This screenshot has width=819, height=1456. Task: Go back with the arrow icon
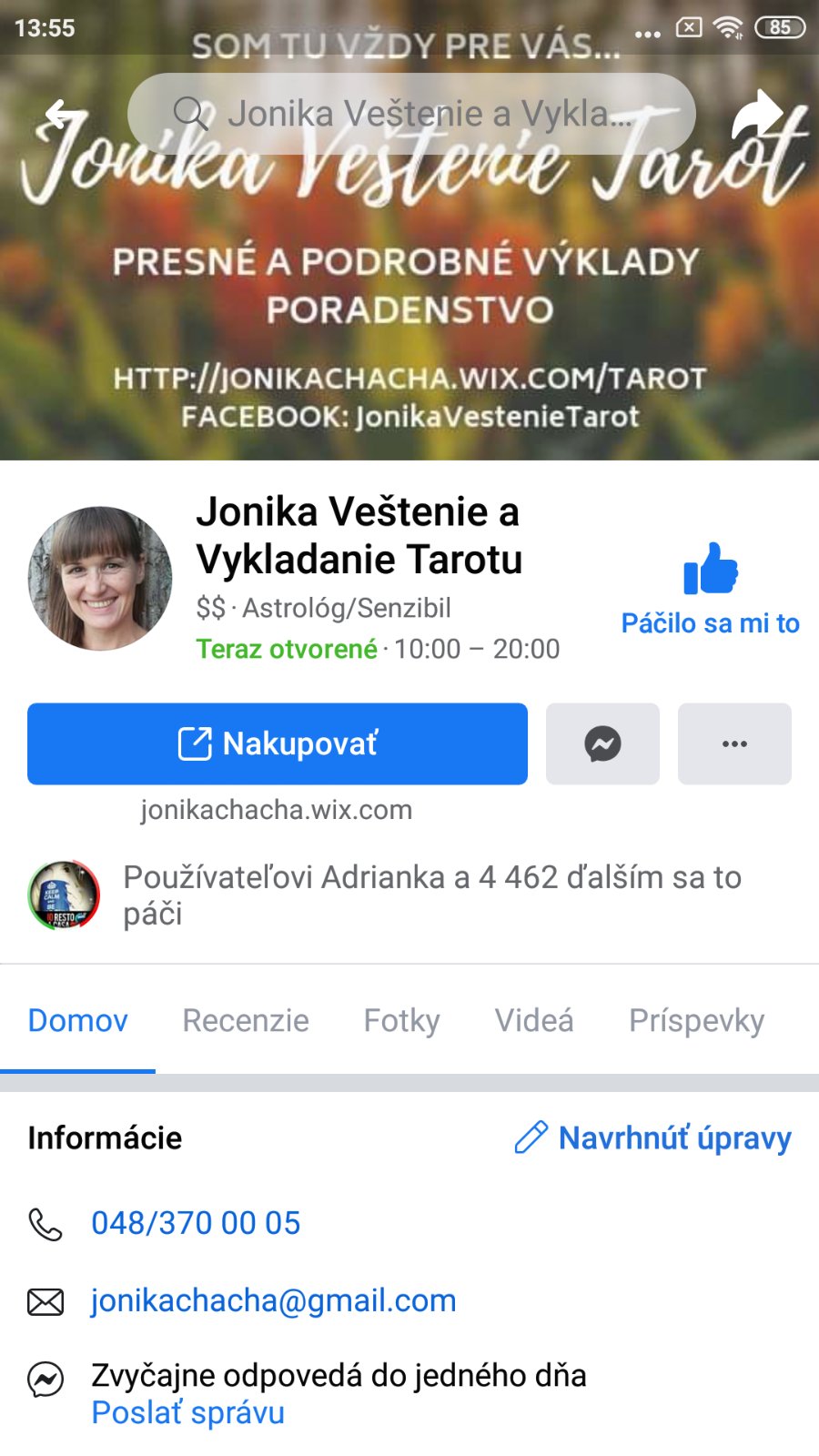tap(64, 115)
